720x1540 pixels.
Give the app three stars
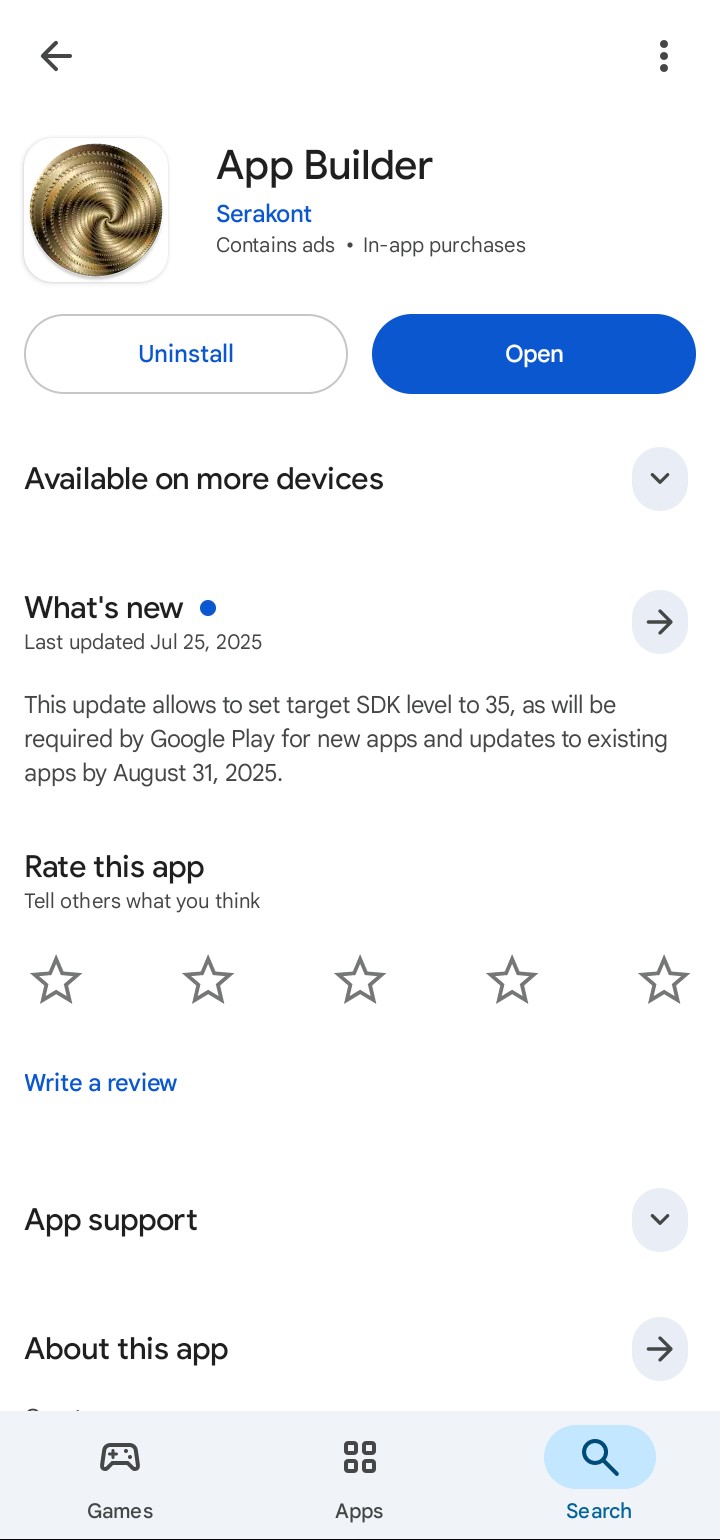click(360, 980)
